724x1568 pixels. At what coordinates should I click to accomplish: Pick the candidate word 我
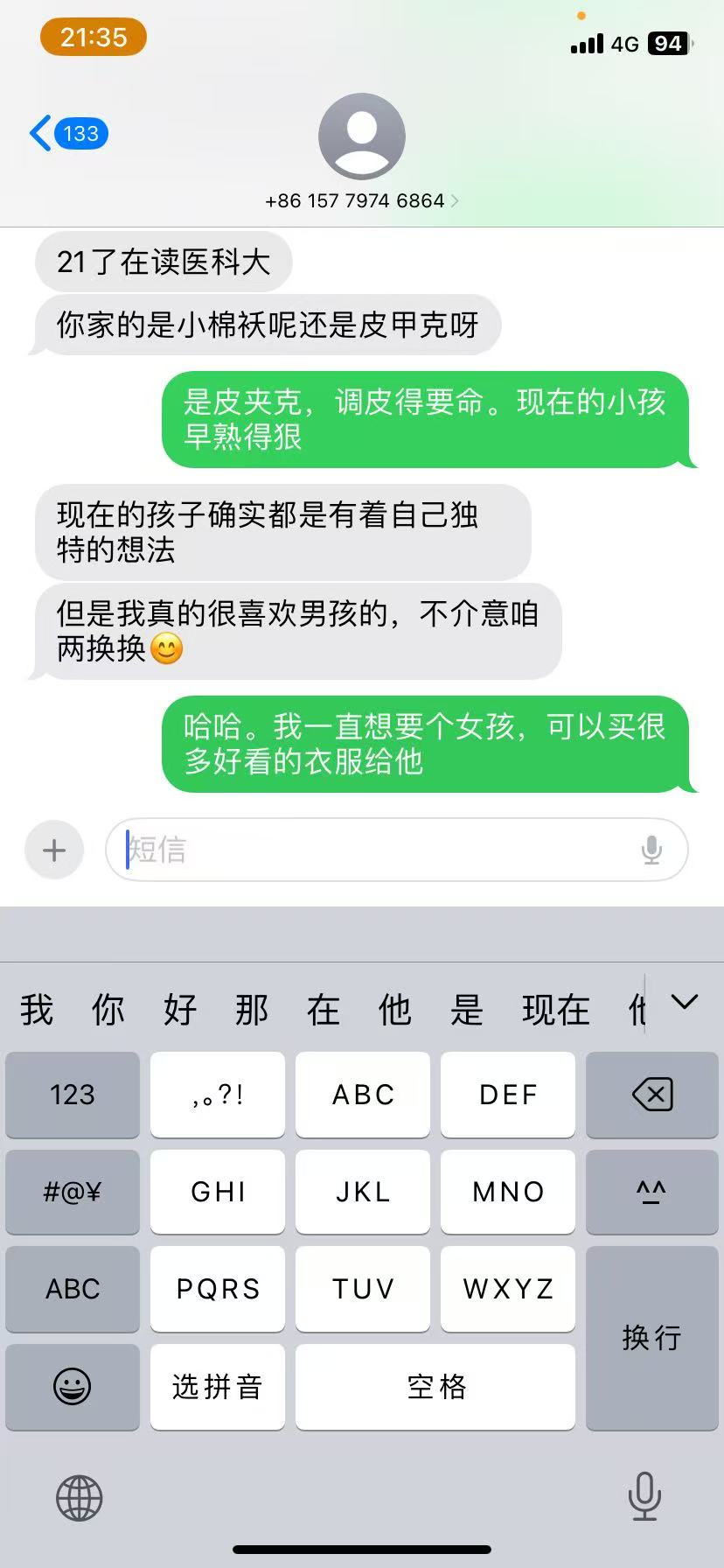[37, 1010]
